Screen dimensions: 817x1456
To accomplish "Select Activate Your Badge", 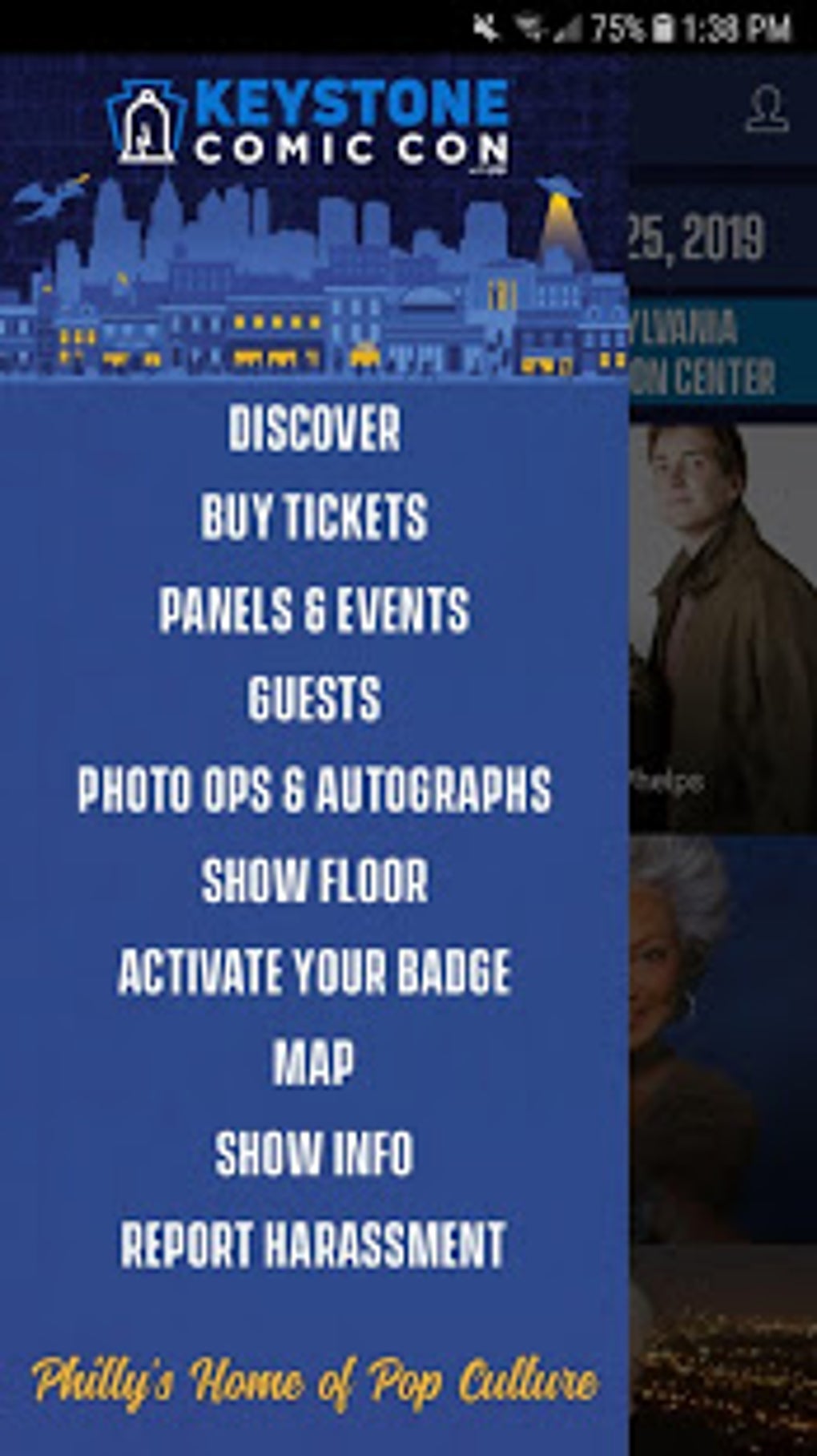I will [315, 972].
